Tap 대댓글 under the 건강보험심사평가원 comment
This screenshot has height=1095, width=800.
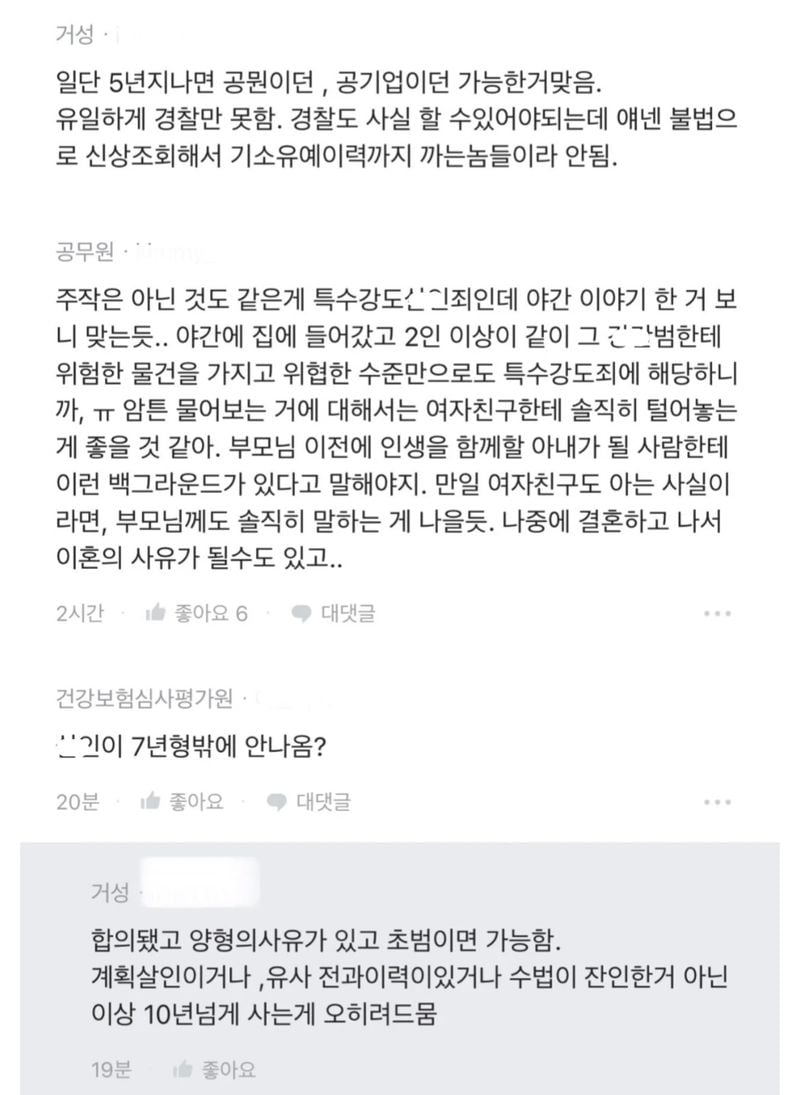(x=309, y=801)
